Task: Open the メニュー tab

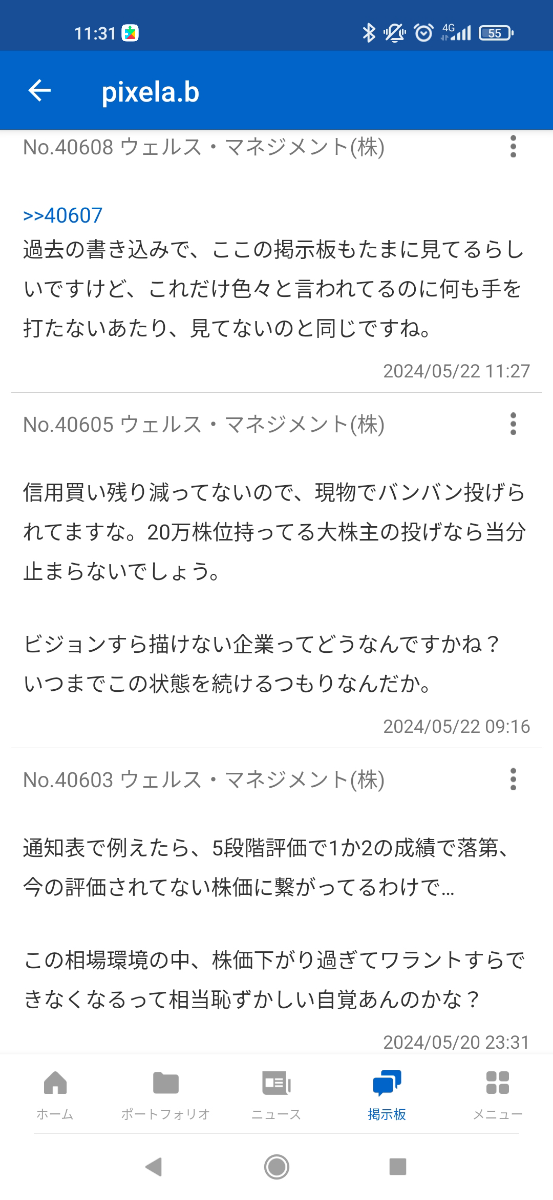Action: tap(497, 1094)
